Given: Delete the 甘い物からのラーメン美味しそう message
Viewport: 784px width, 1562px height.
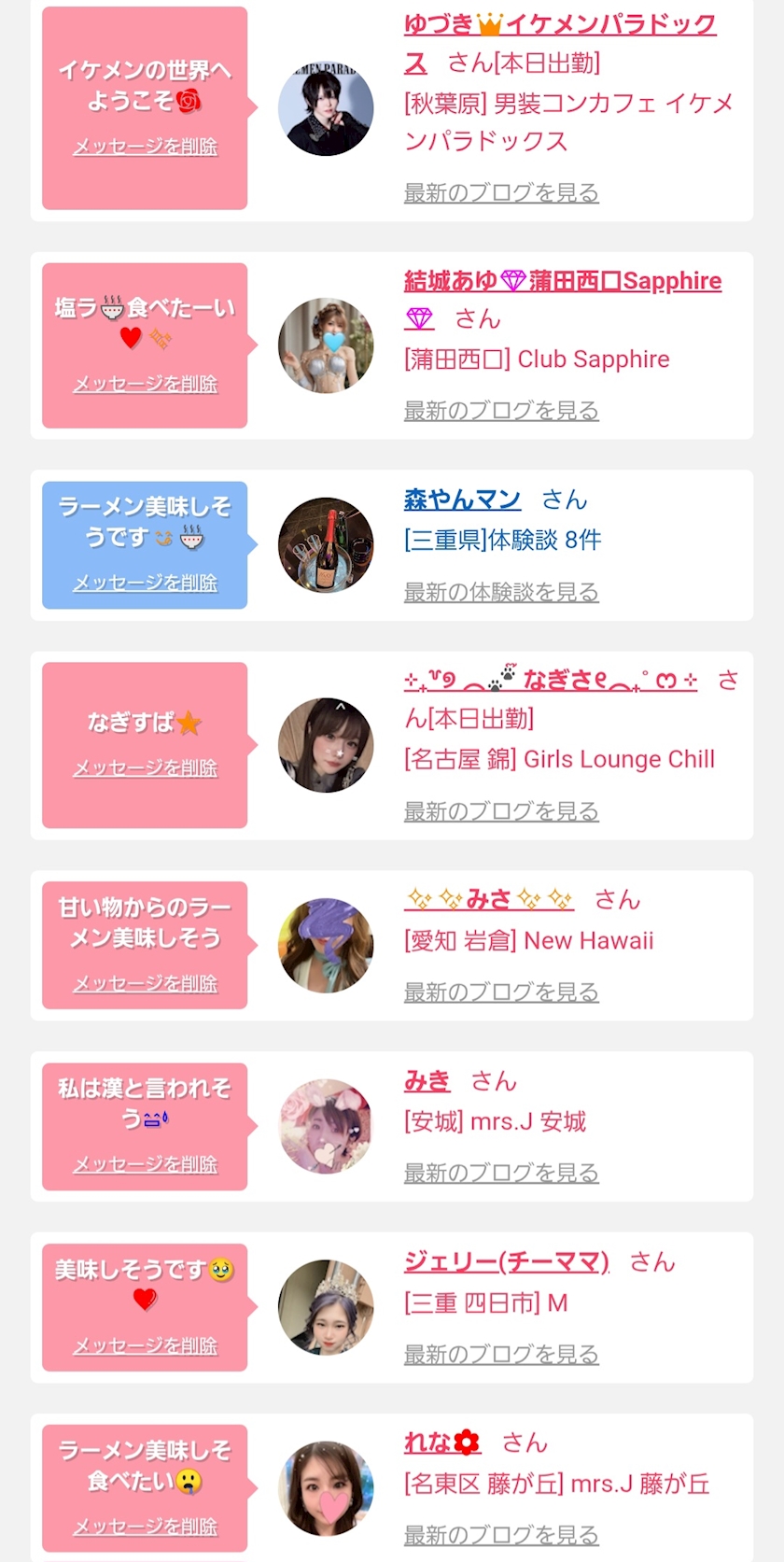Looking at the screenshot, I should (146, 983).
